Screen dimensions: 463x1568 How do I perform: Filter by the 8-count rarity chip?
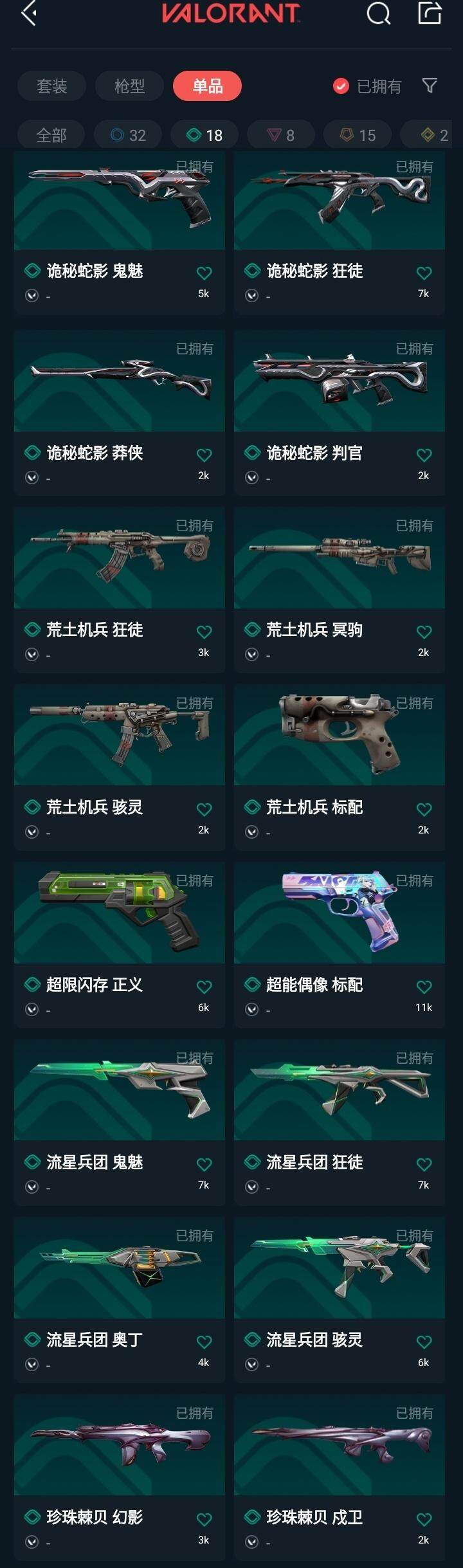(x=281, y=135)
